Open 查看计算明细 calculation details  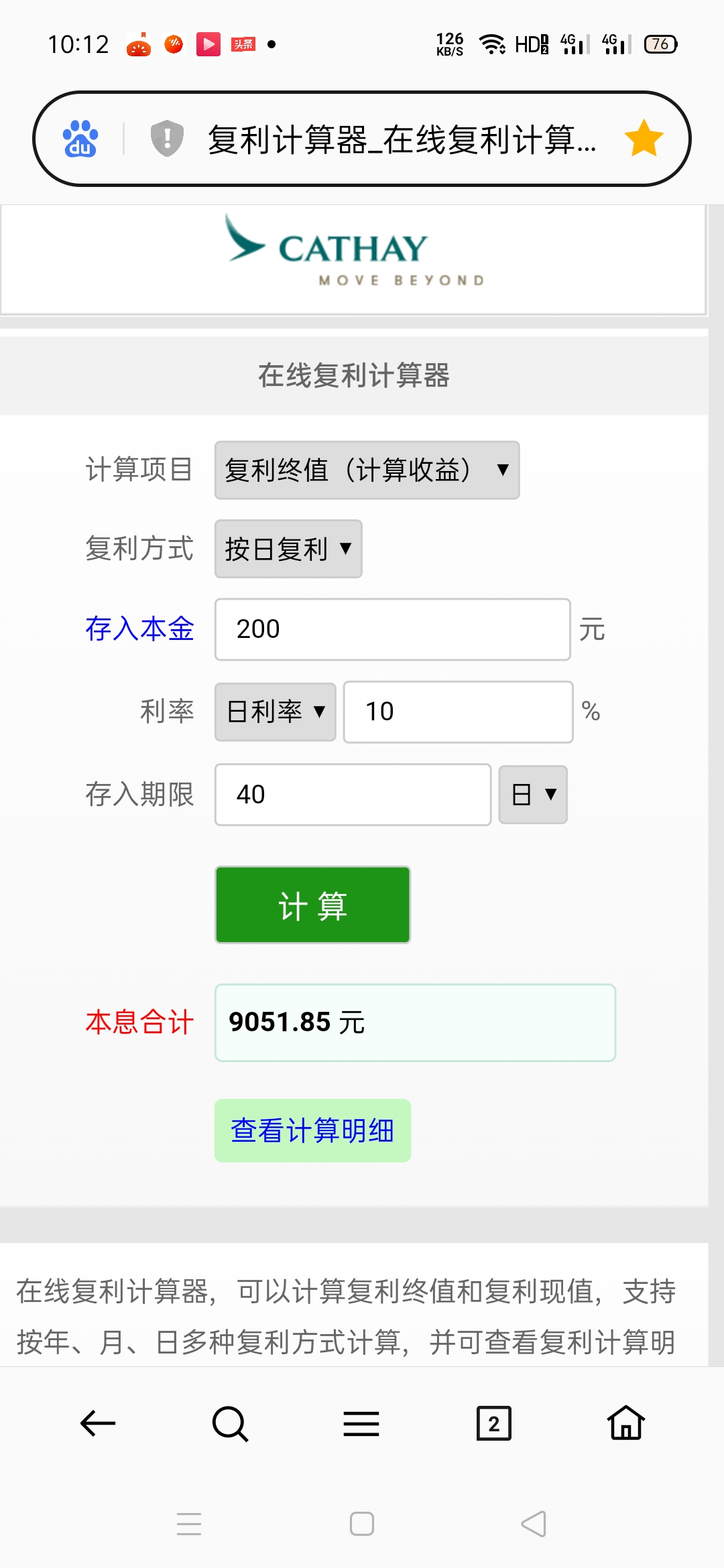click(x=312, y=1130)
